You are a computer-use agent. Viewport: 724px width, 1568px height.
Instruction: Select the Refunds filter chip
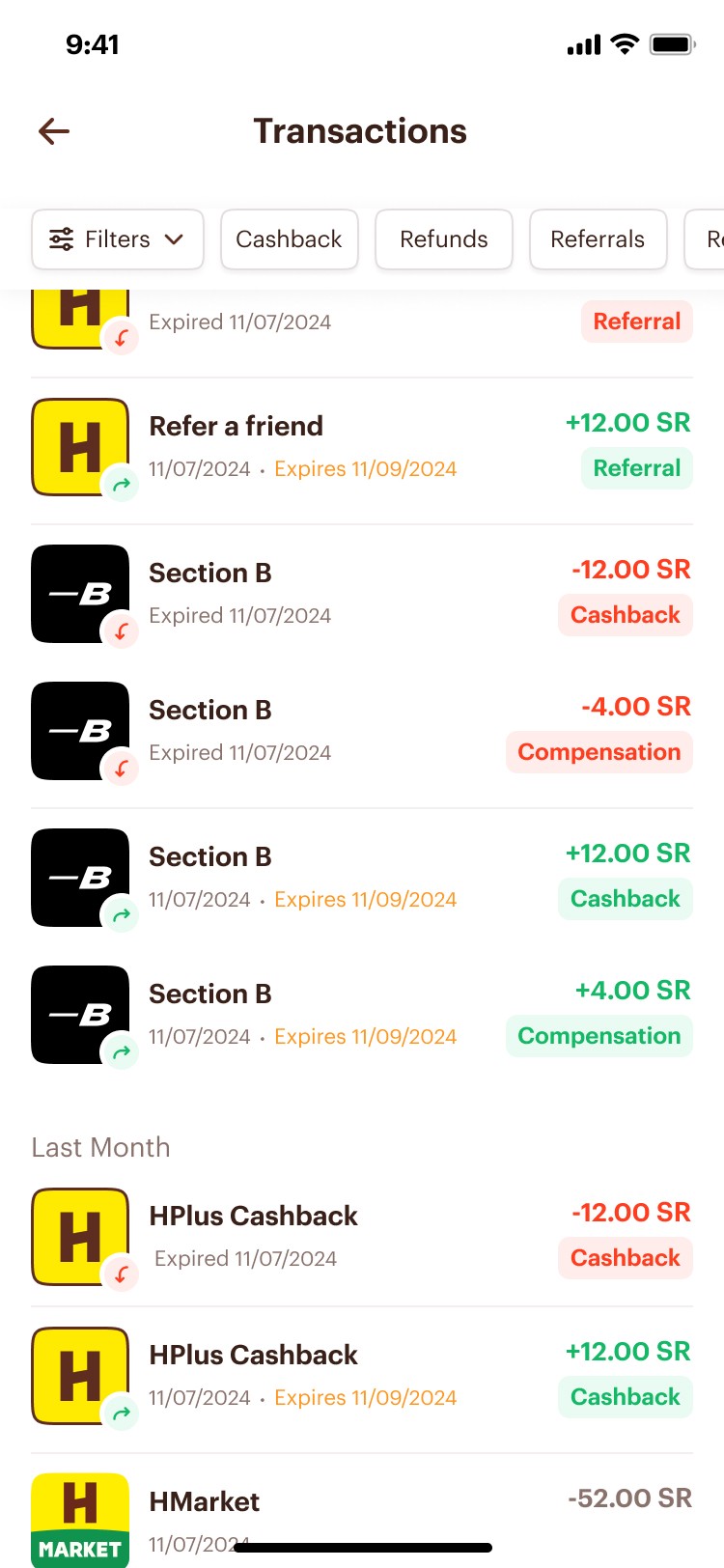pos(443,239)
